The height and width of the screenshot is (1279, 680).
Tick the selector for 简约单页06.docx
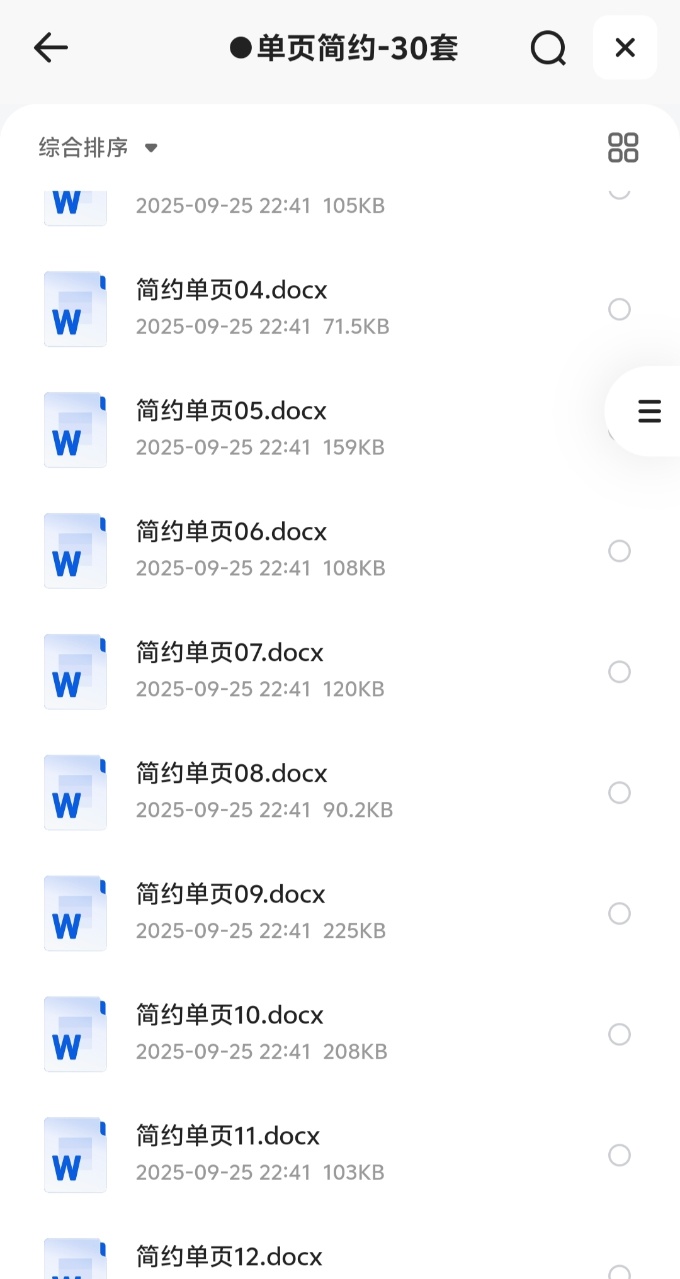pos(620,551)
